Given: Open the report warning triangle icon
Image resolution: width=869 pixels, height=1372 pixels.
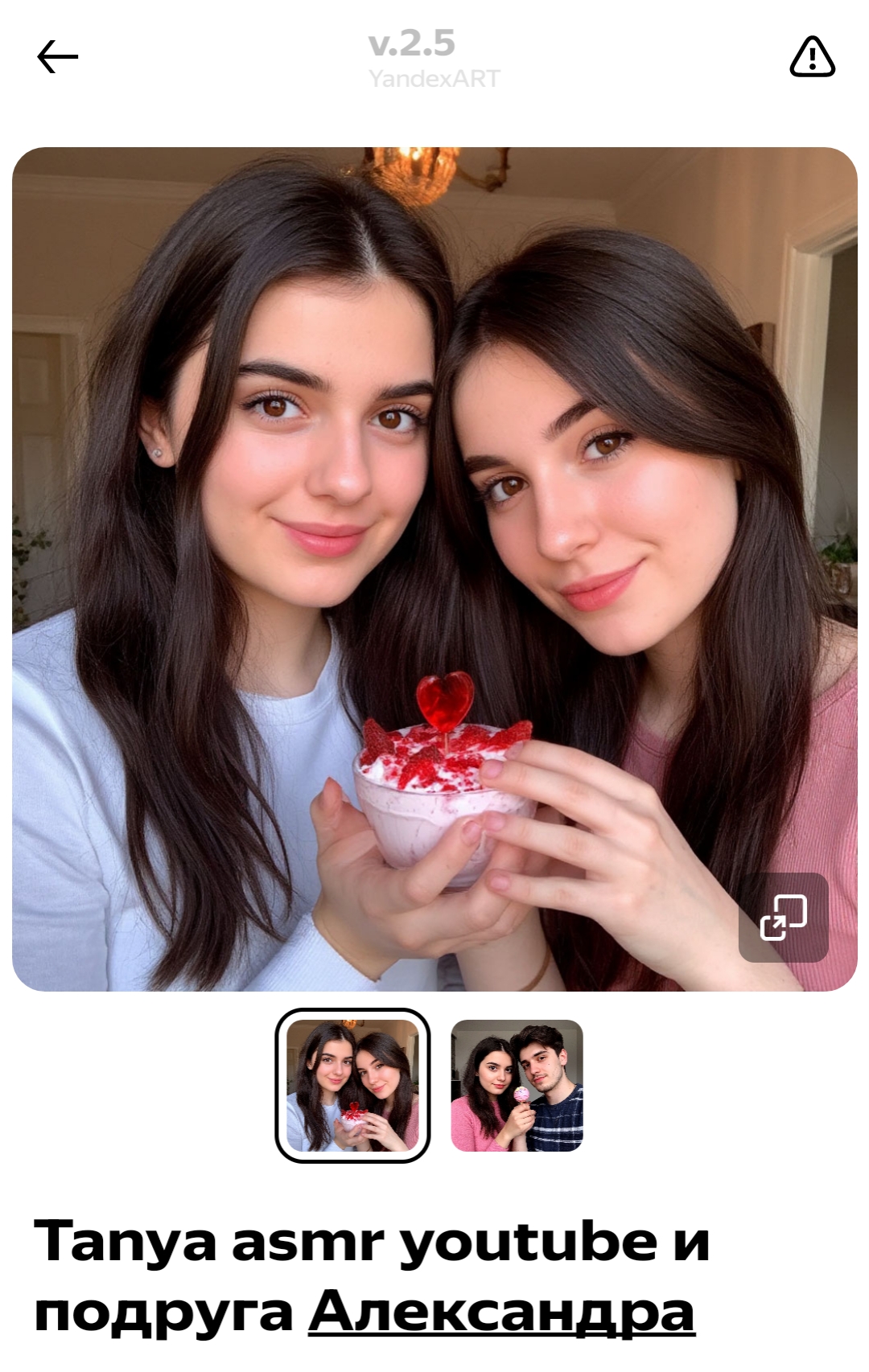Looking at the screenshot, I should point(812,57).
